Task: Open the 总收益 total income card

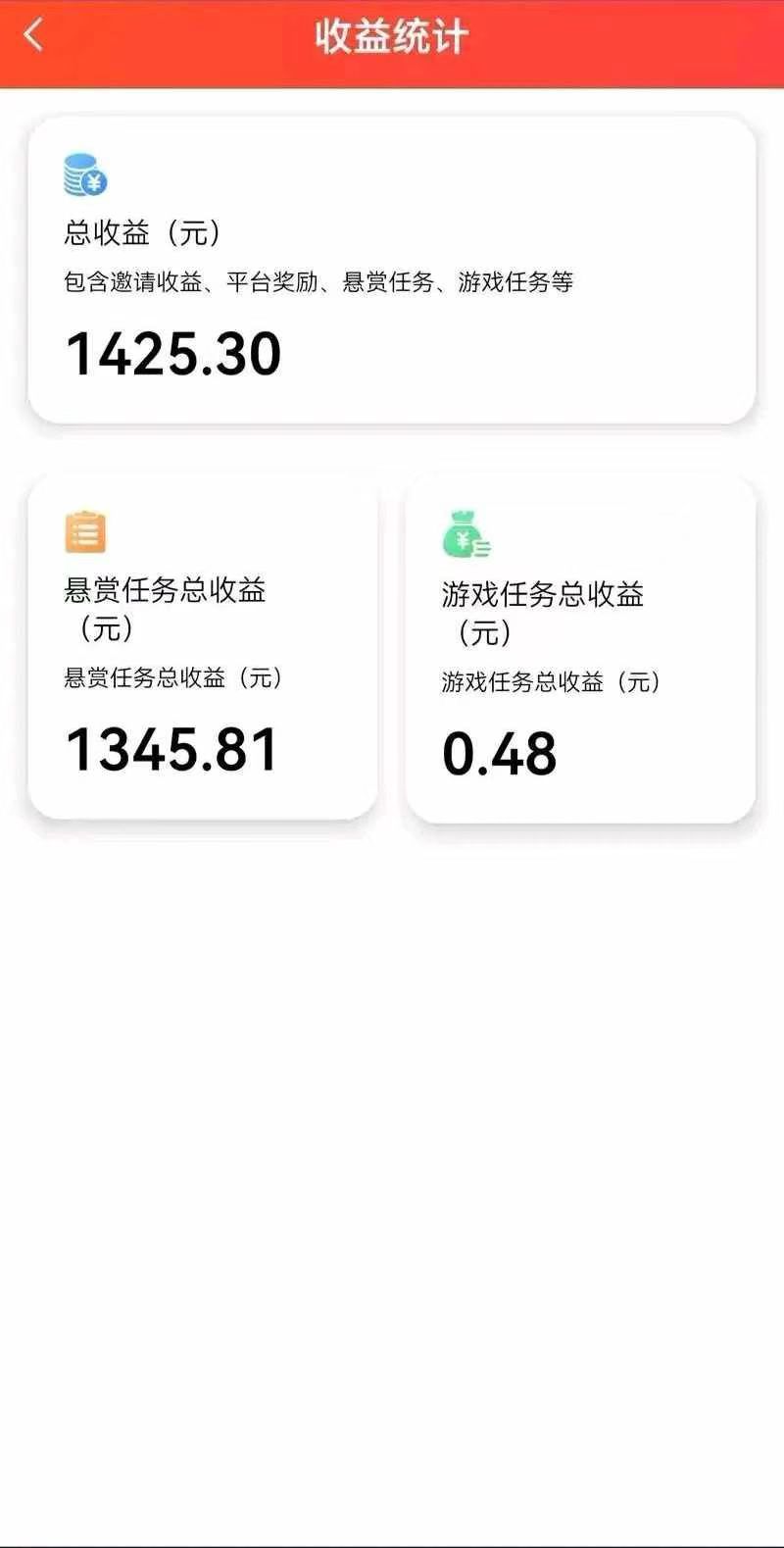Action: tap(392, 265)
